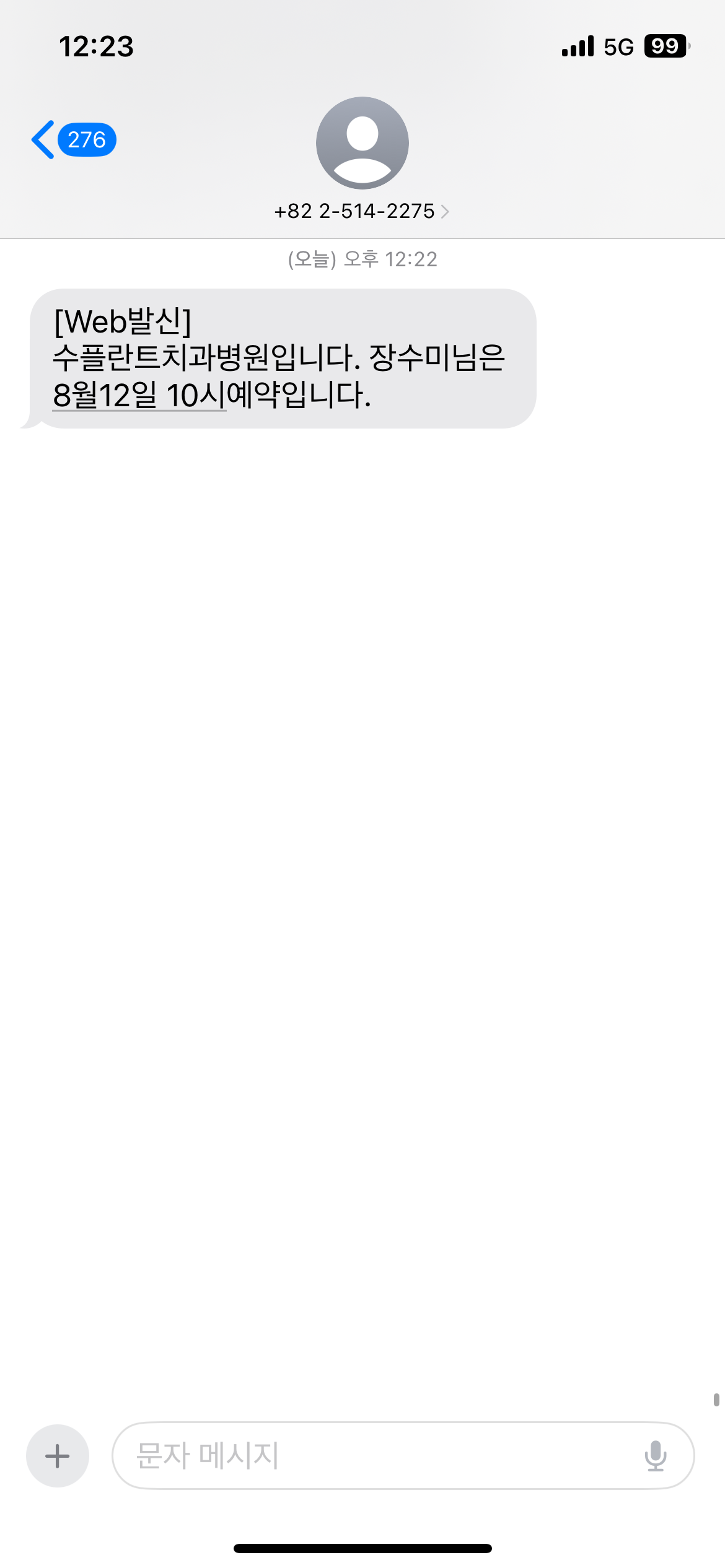The width and height of the screenshot is (725, 1568).
Task: Open the plus attachments menu
Action: [58, 1455]
